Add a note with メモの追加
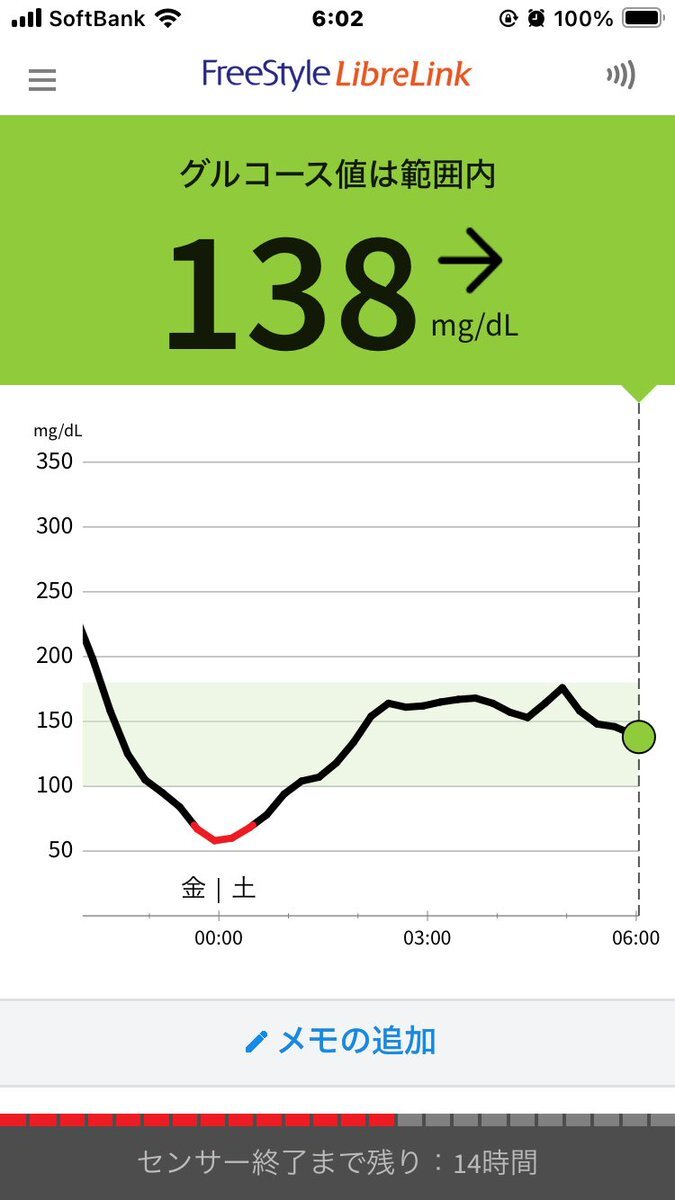Screen dimensions: 675x1200 339,1042
